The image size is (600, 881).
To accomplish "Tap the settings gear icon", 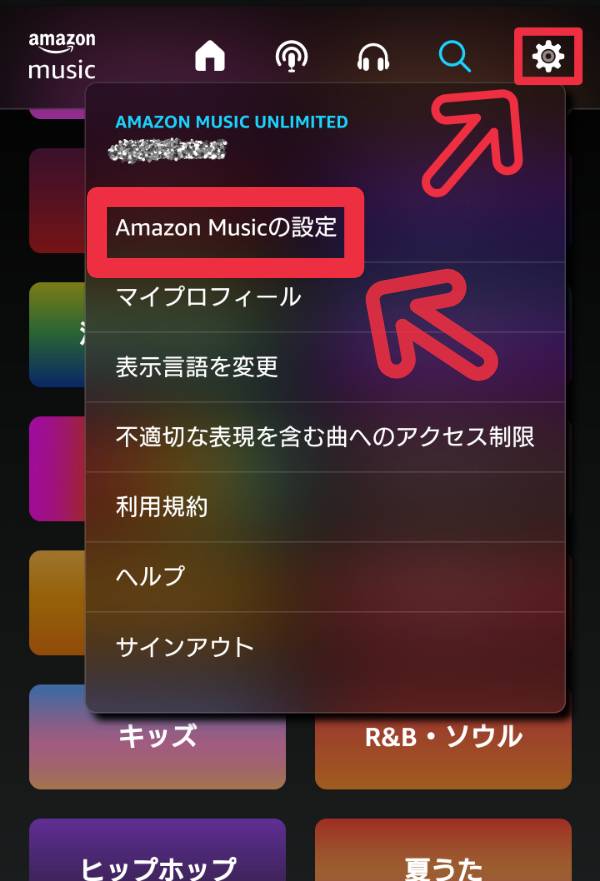I will 548,56.
